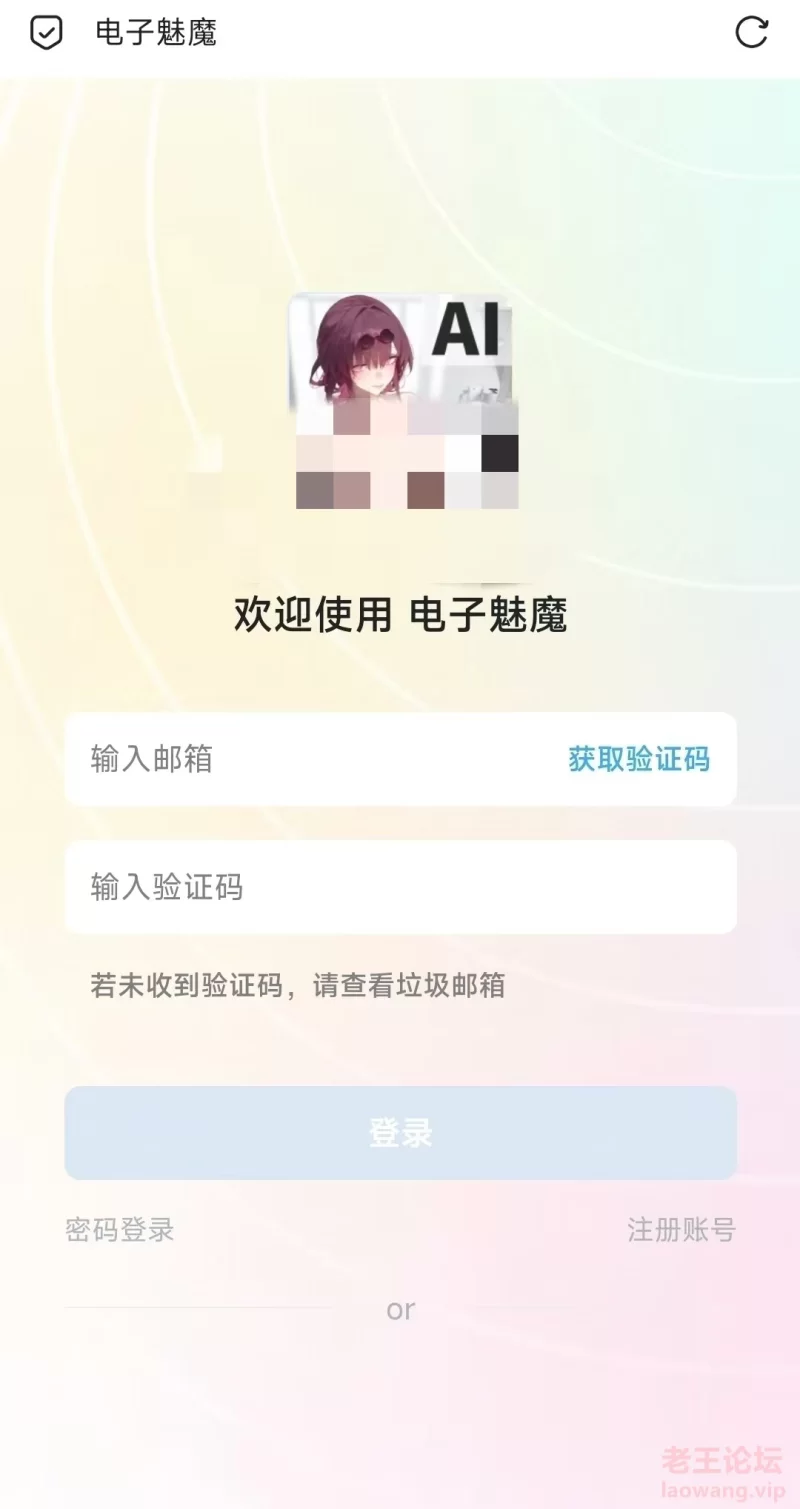Tap the 登录 login button

[401, 1133]
